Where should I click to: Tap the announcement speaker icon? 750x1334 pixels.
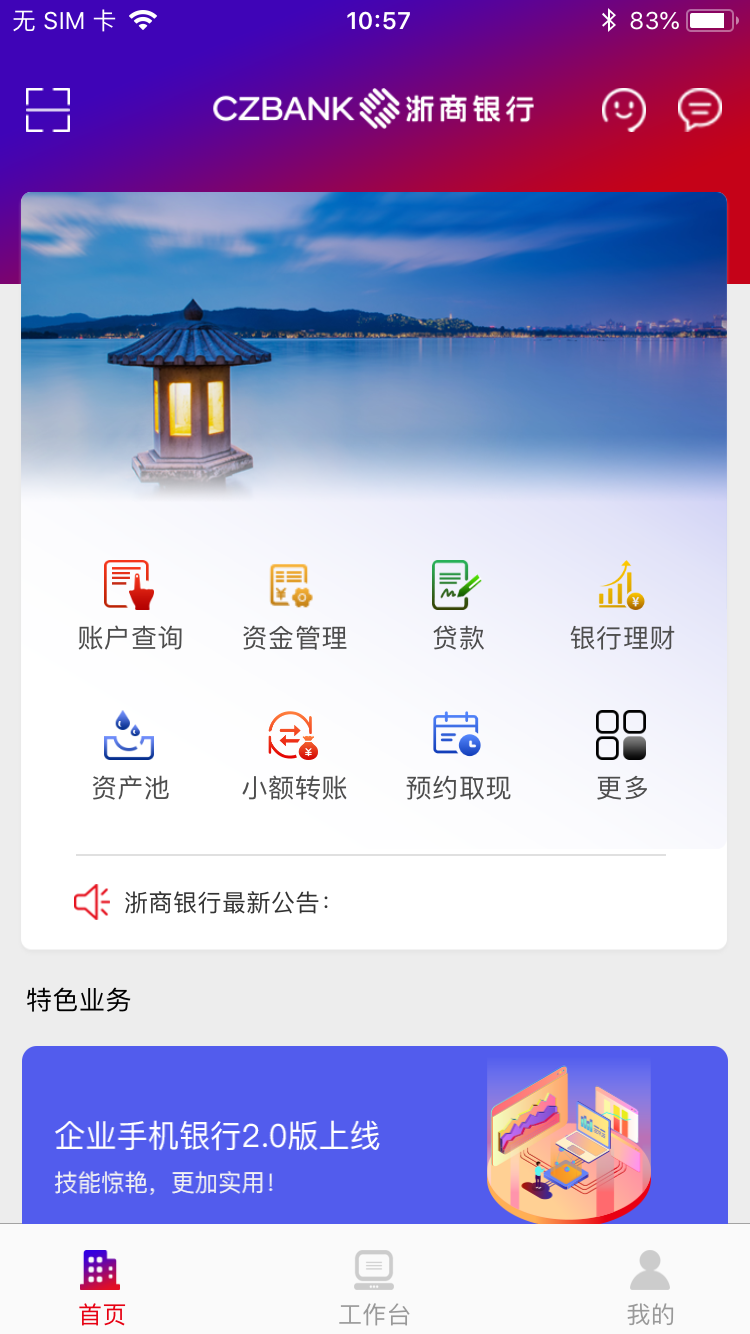90,901
